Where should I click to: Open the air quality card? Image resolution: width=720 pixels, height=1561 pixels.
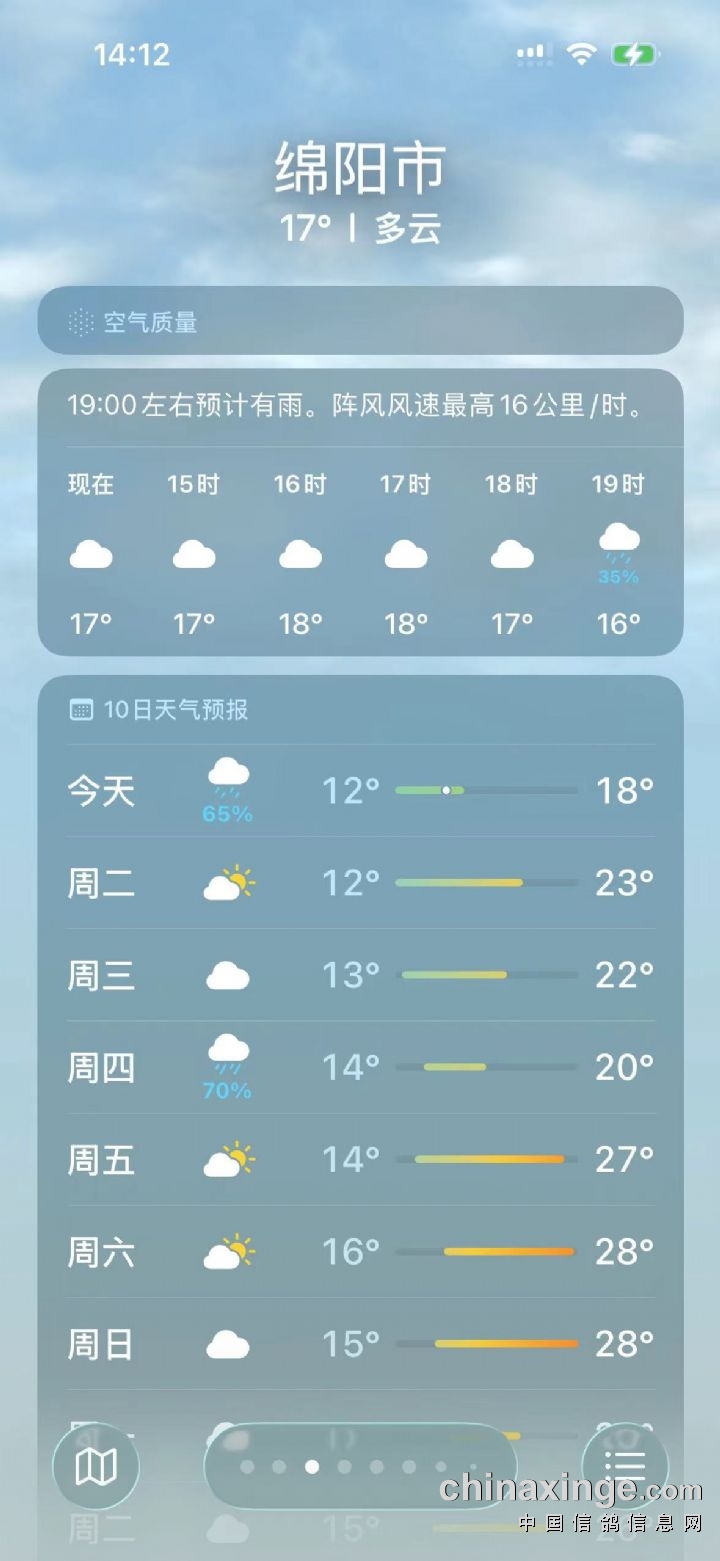point(360,321)
